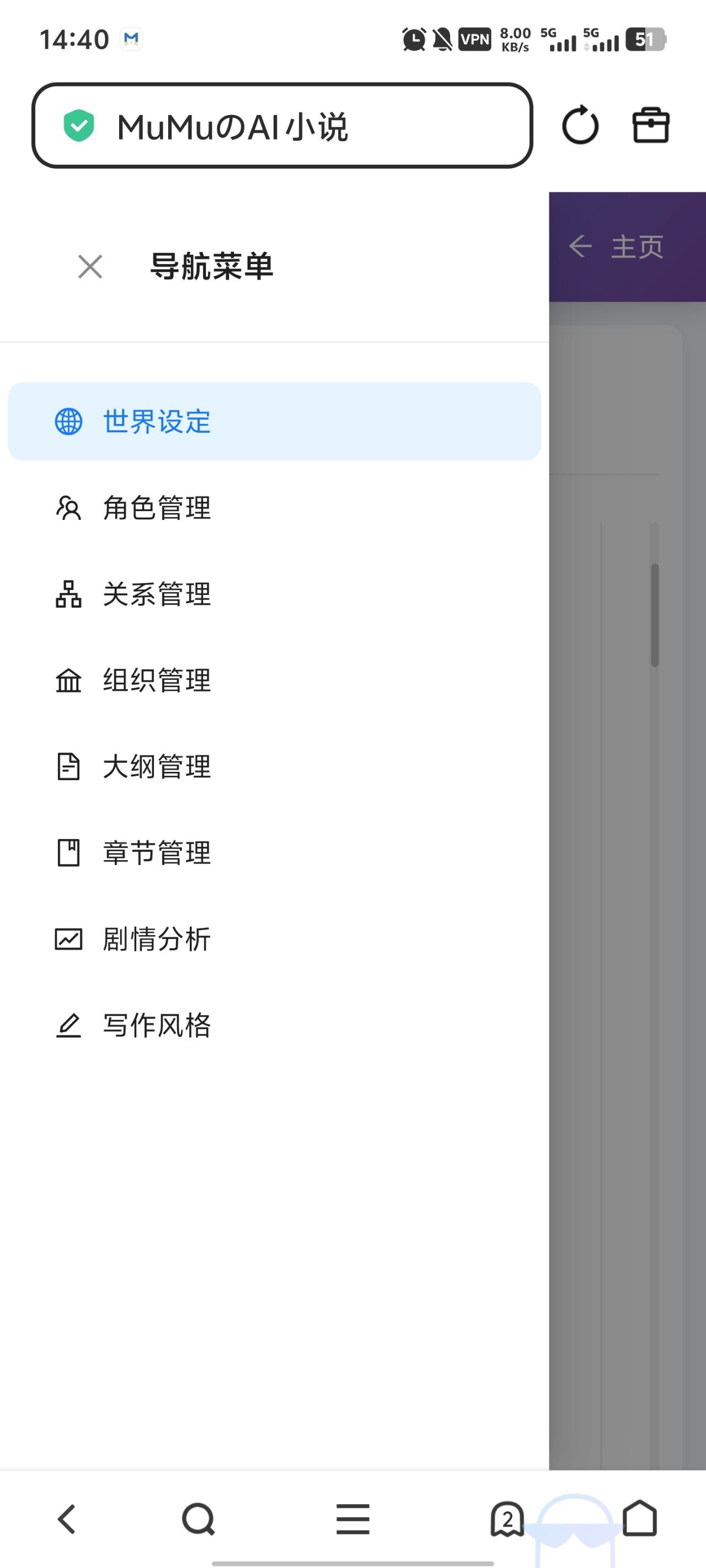Viewport: 706px width, 1568px height.
Task: Open the browser toolbox icon
Action: (x=650, y=125)
